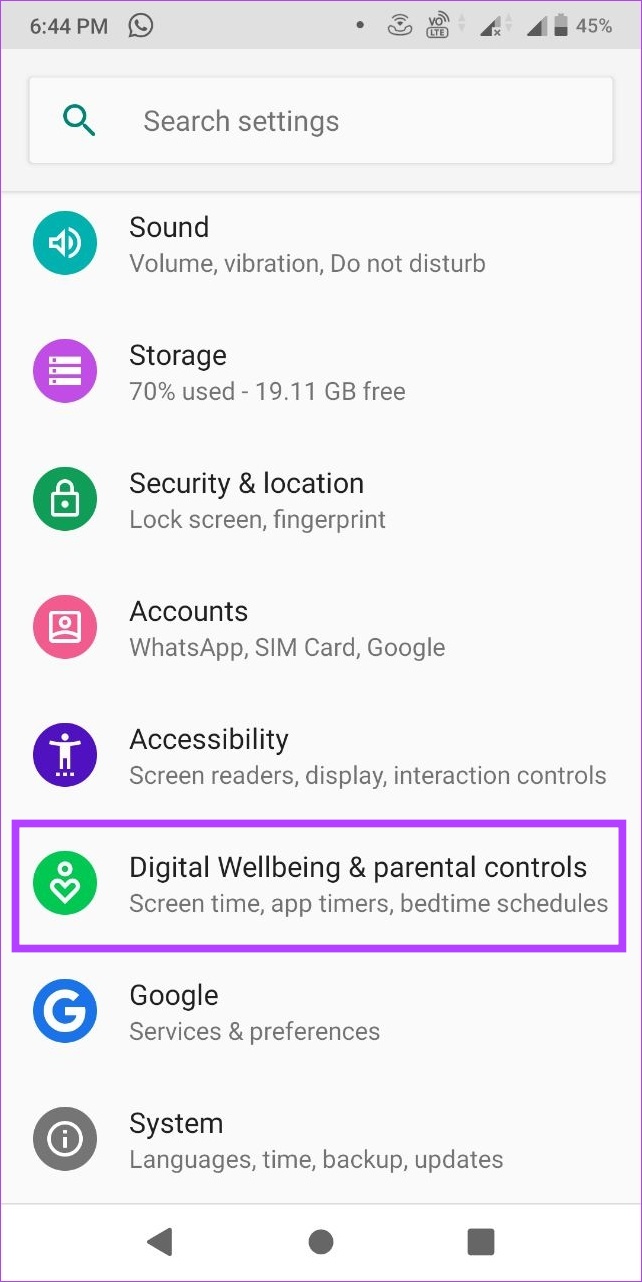Tap the navigation bar back button

tap(160, 1242)
